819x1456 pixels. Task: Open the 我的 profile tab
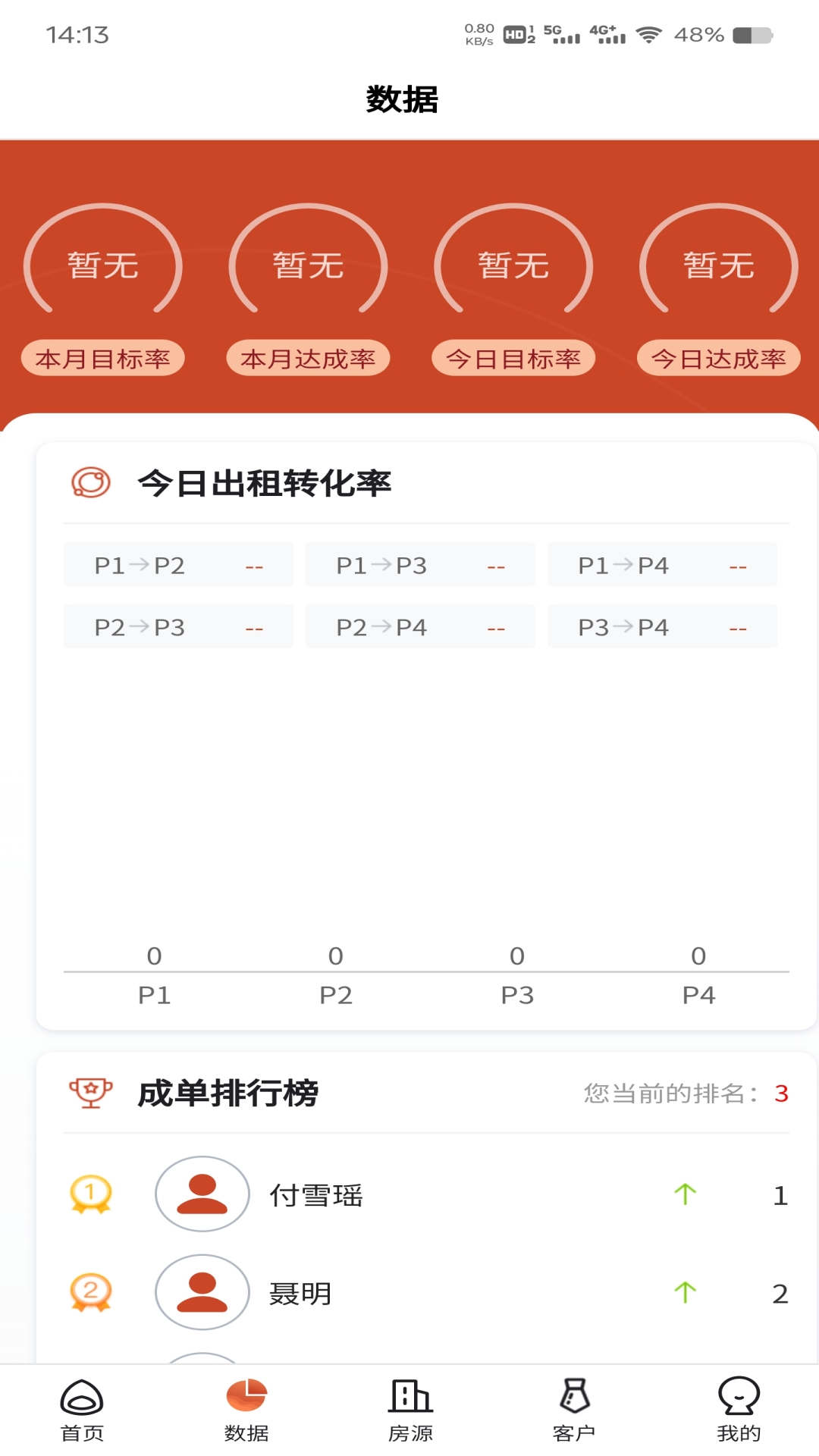point(738,1409)
